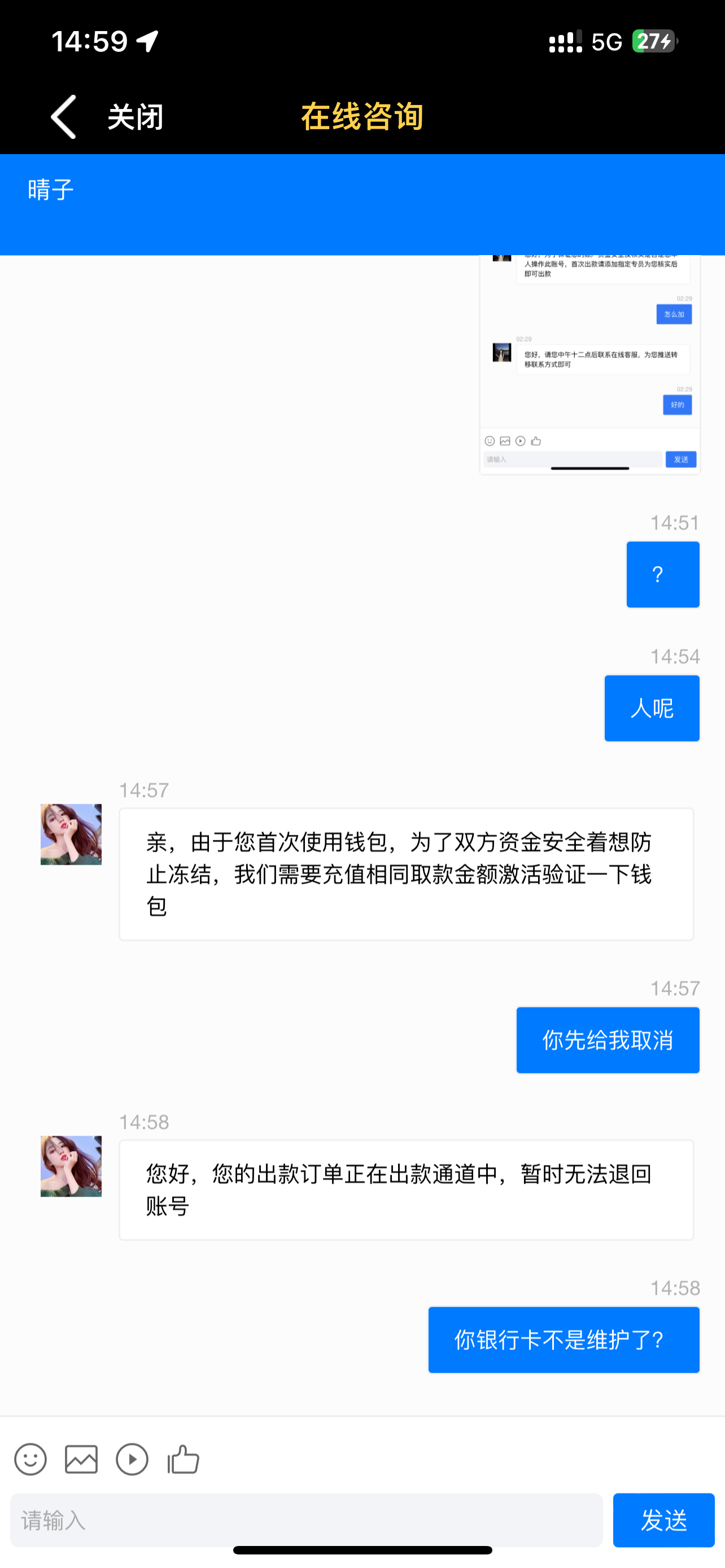725x1568 pixels.
Task: Go back using the top-left arrow
Action: click(x=63, y=116)
